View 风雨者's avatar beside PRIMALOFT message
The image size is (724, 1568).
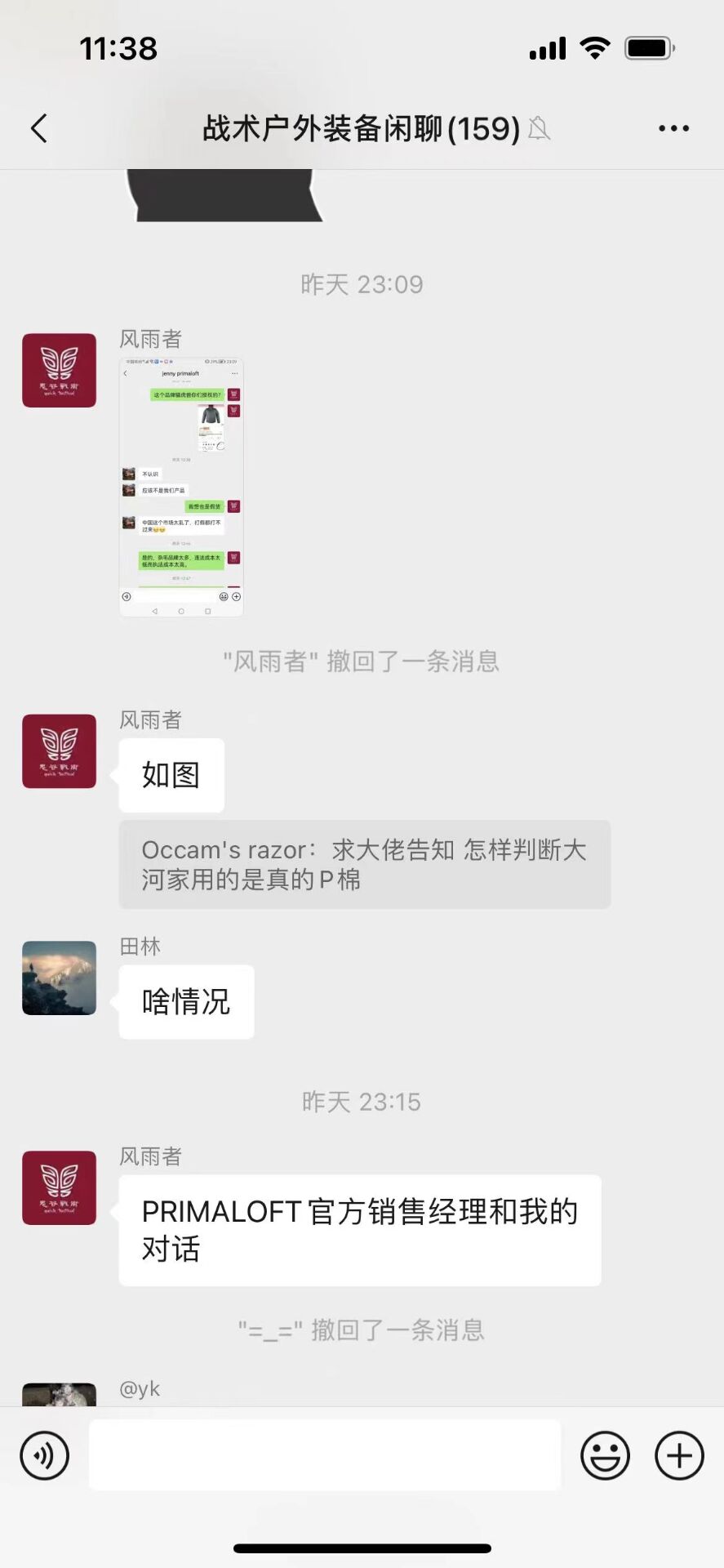(x=59, y=1187)
